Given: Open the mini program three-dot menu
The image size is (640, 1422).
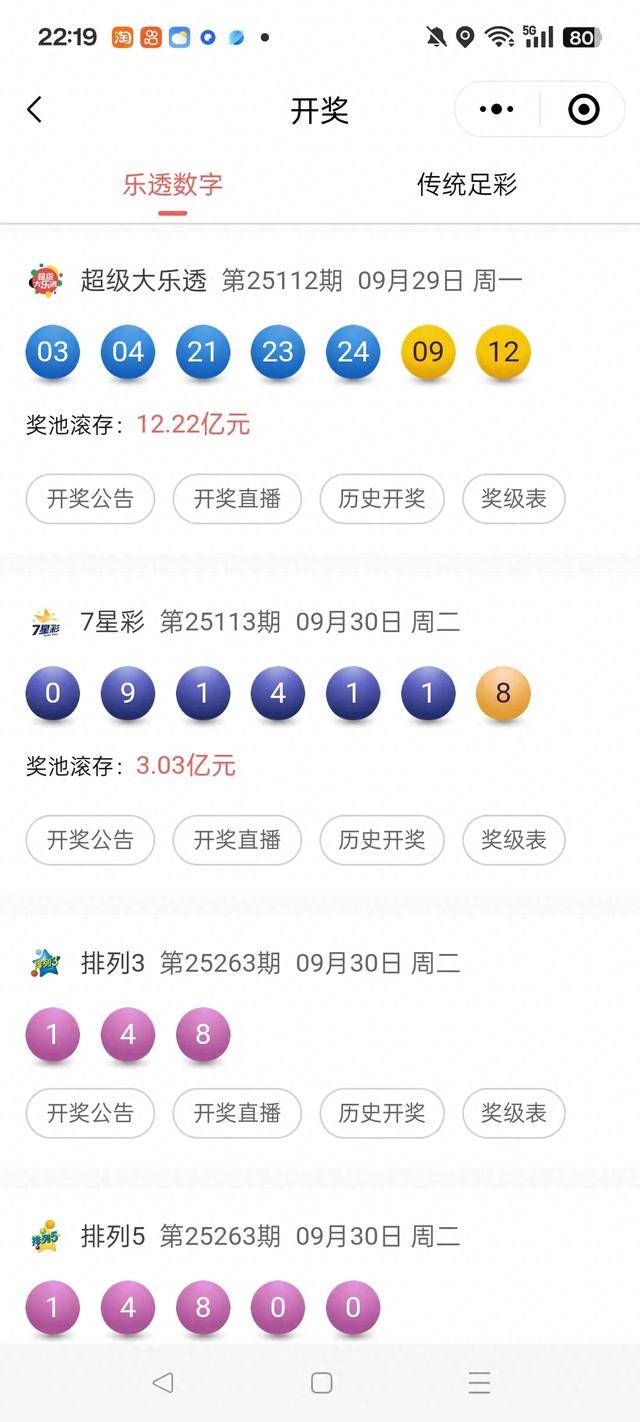Looking at the screenshot, I should (496, 110).
